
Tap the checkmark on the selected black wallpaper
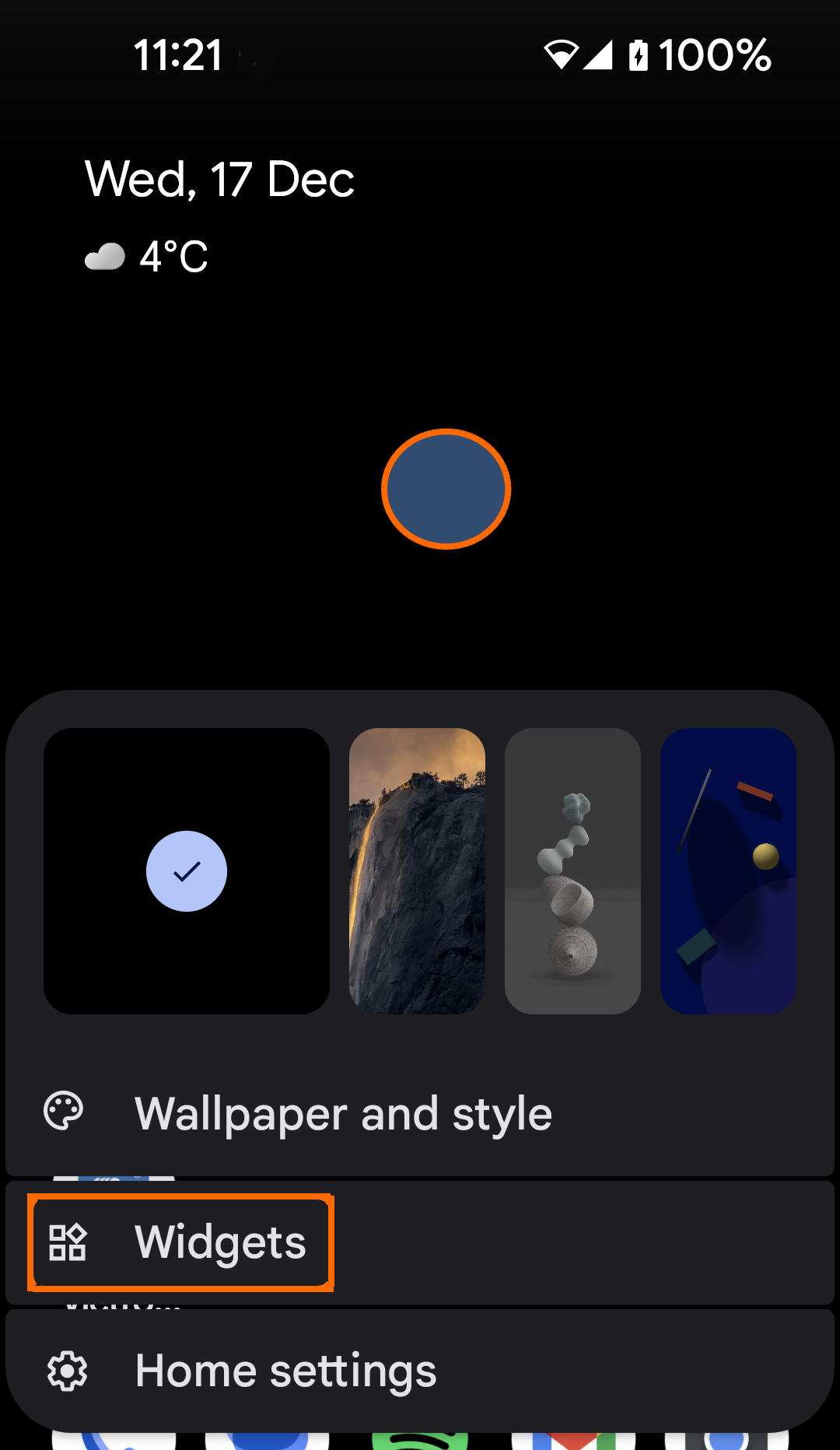186,871
